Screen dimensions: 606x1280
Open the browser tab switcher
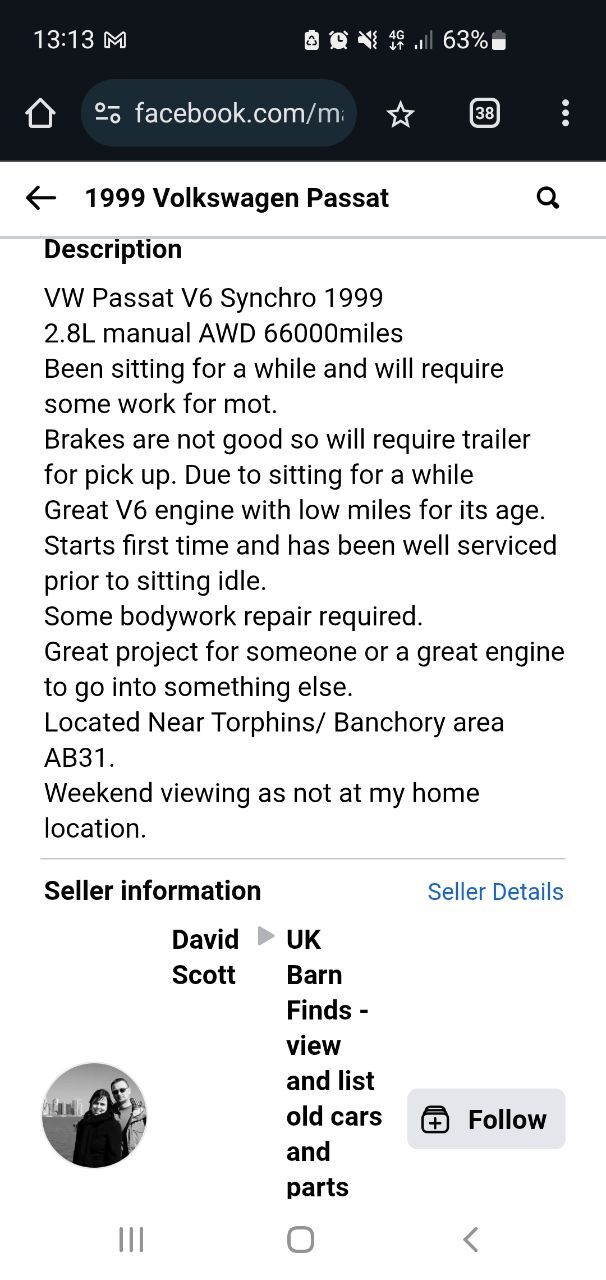[484, 113]
